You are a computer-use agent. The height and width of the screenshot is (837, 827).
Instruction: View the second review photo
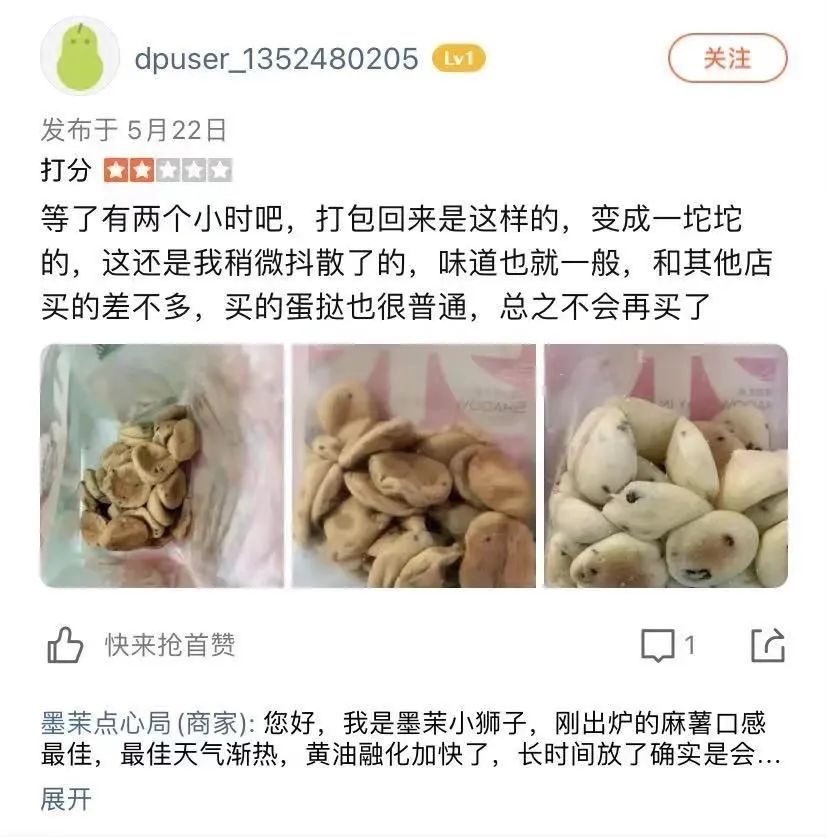pos(414,466)
